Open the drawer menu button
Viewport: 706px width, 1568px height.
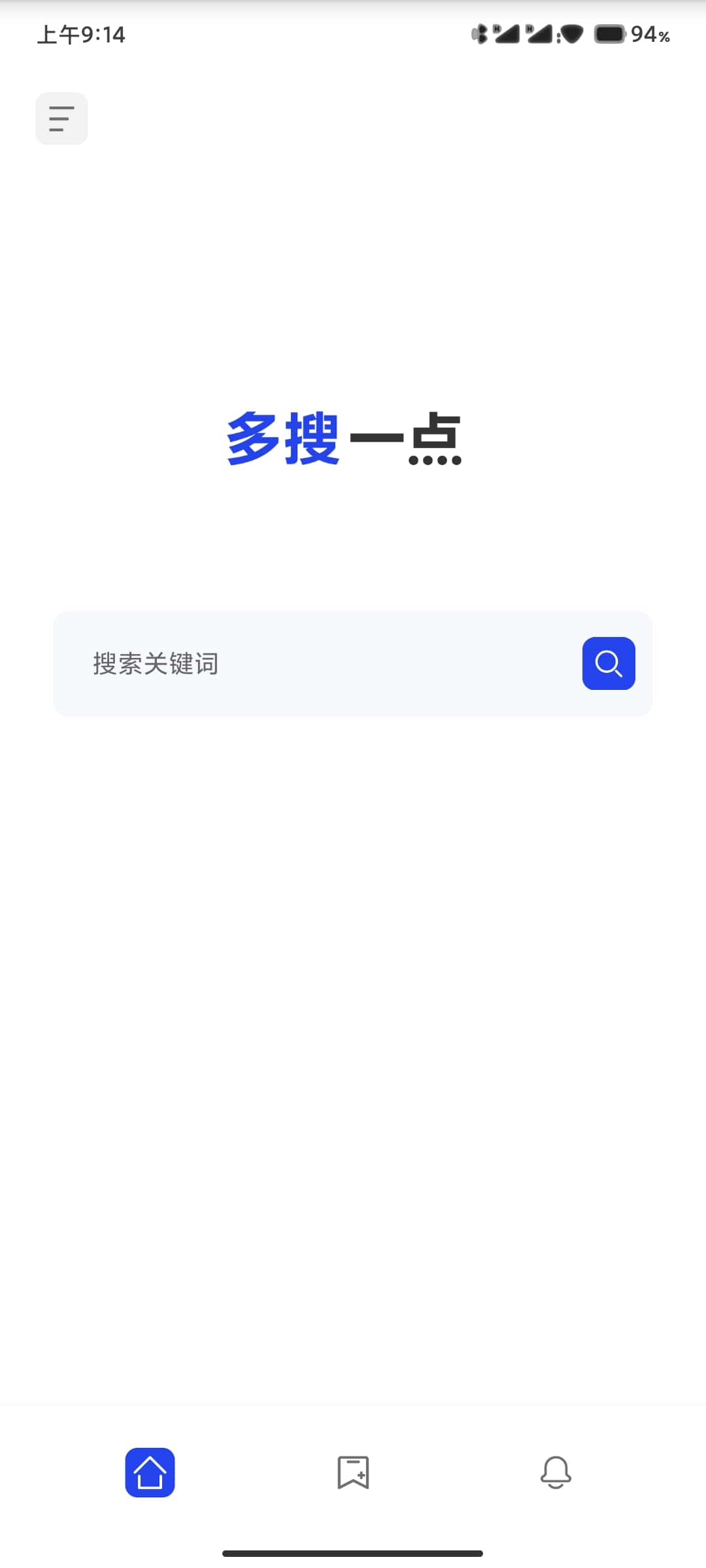point(61,118)
